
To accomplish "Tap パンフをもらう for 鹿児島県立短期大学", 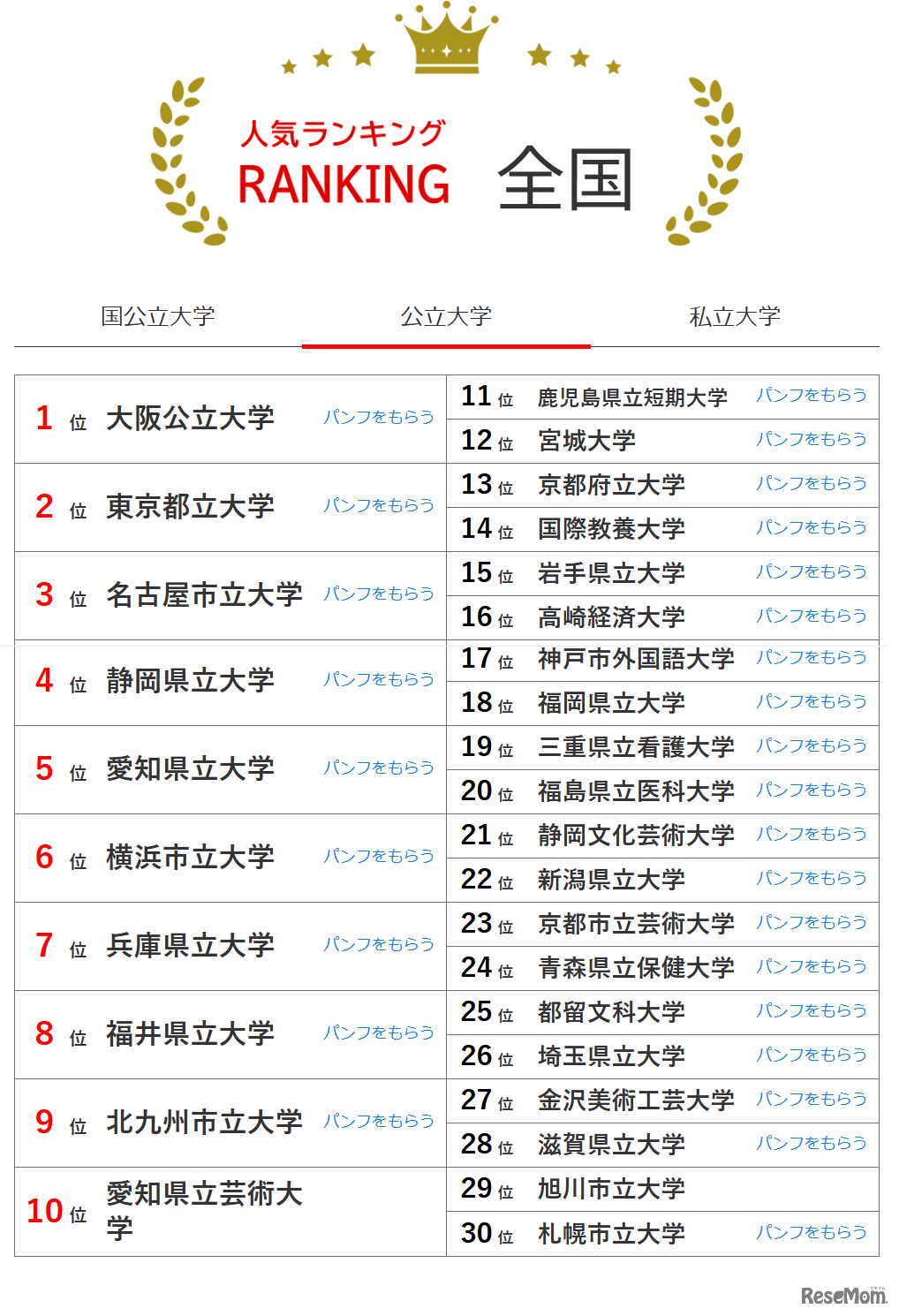I will point(811,395).
